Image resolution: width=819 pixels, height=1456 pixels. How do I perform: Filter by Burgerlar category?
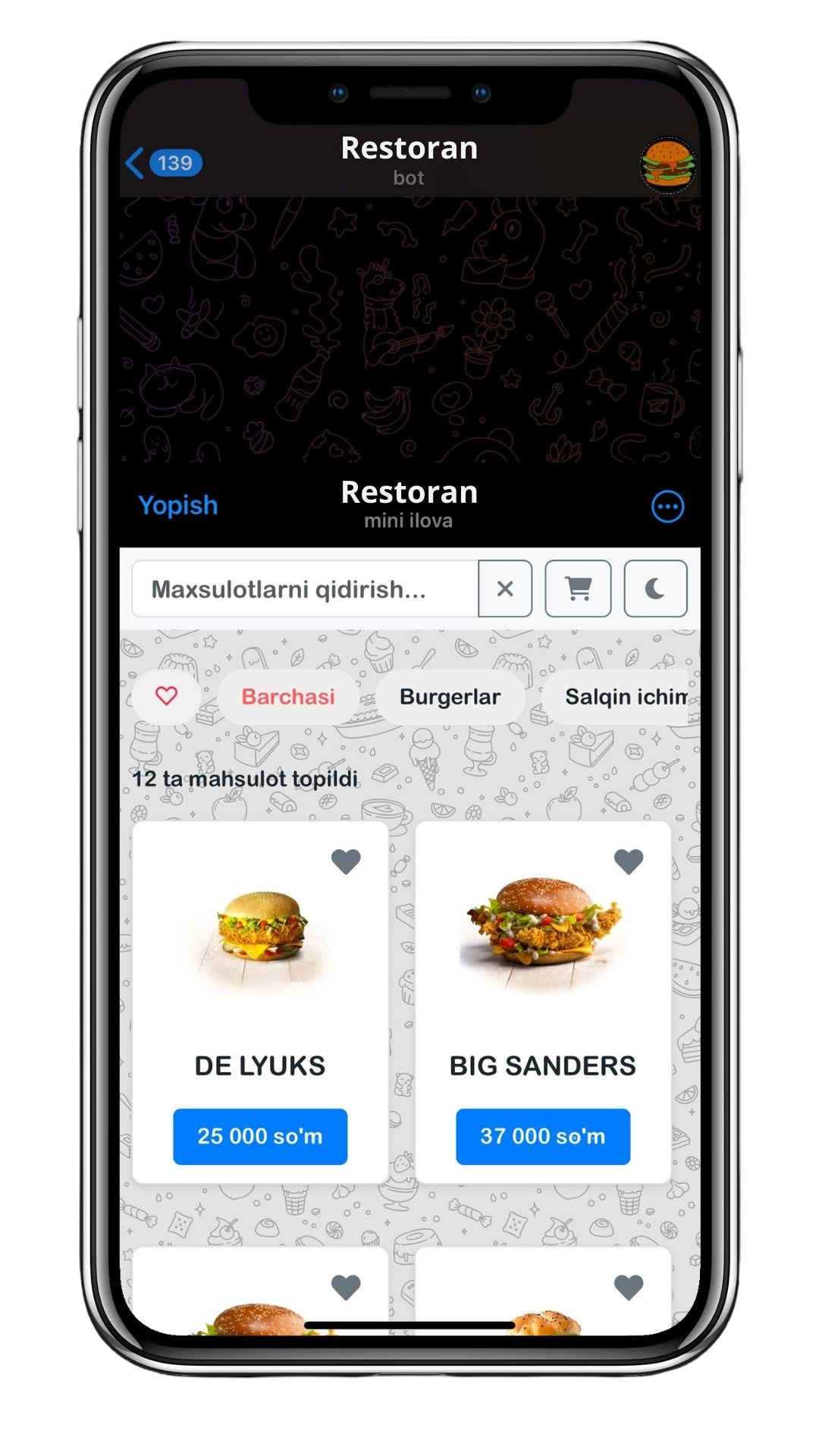tap(450, 696)
